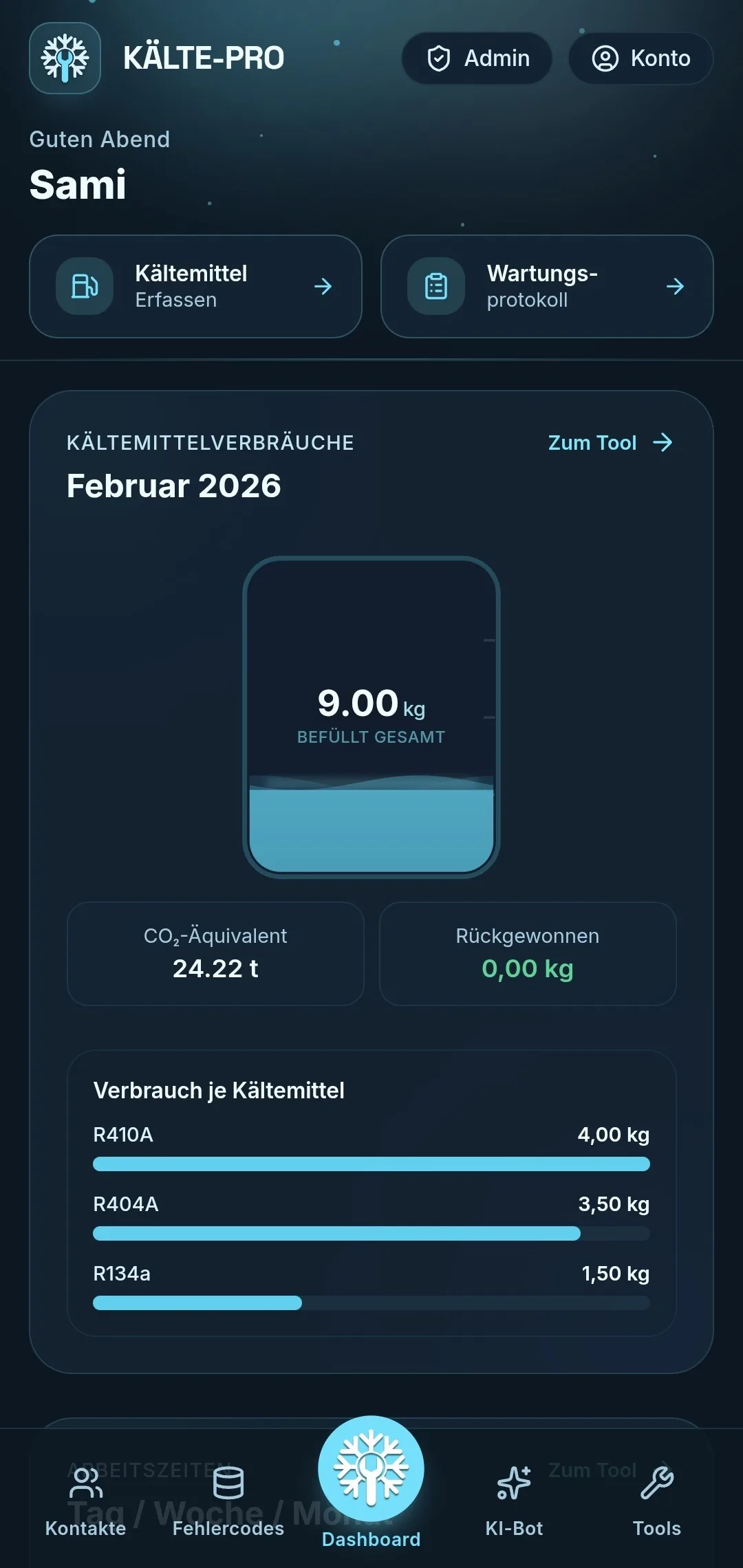
Task: Tap the KÄLTE-PRO snowflake logo
Action: pyautogui.click(x=65, y=58)
